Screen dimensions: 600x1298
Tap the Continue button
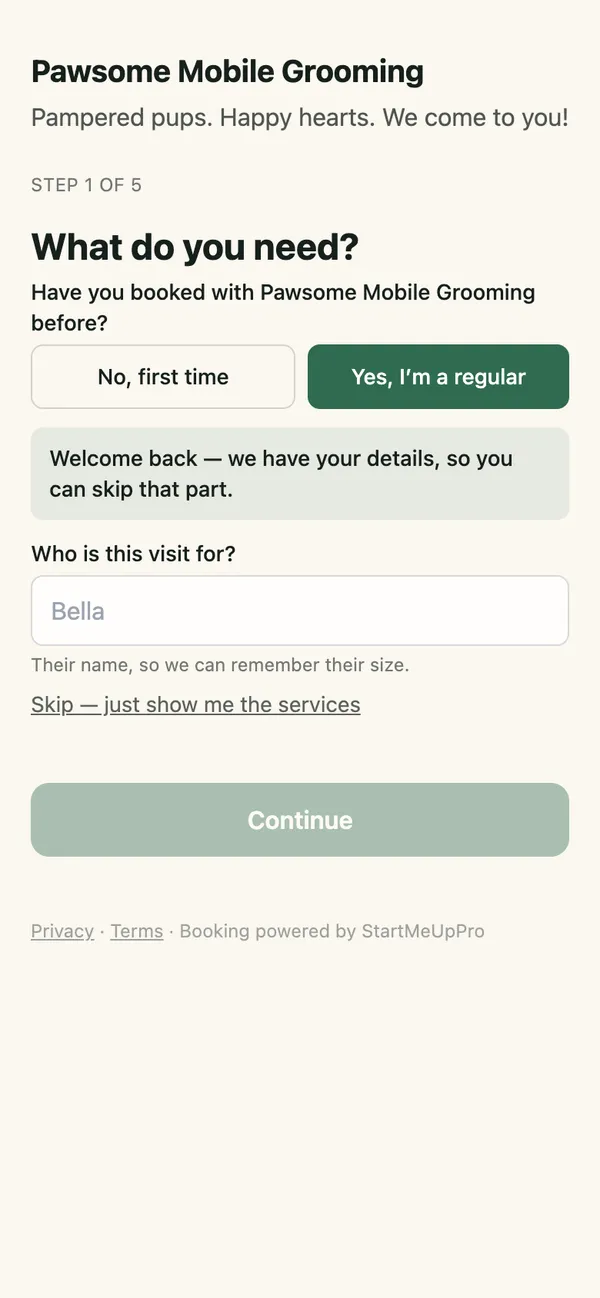(300, 820)
